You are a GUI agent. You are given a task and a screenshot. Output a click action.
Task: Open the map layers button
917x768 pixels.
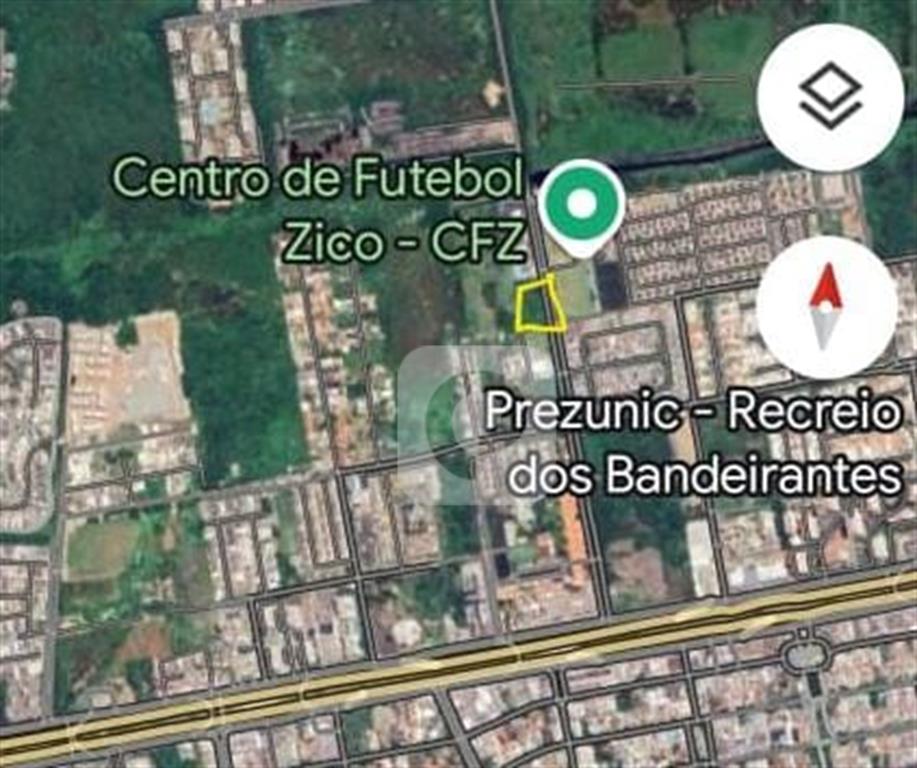pyautogui.click(x=830, y=98)
